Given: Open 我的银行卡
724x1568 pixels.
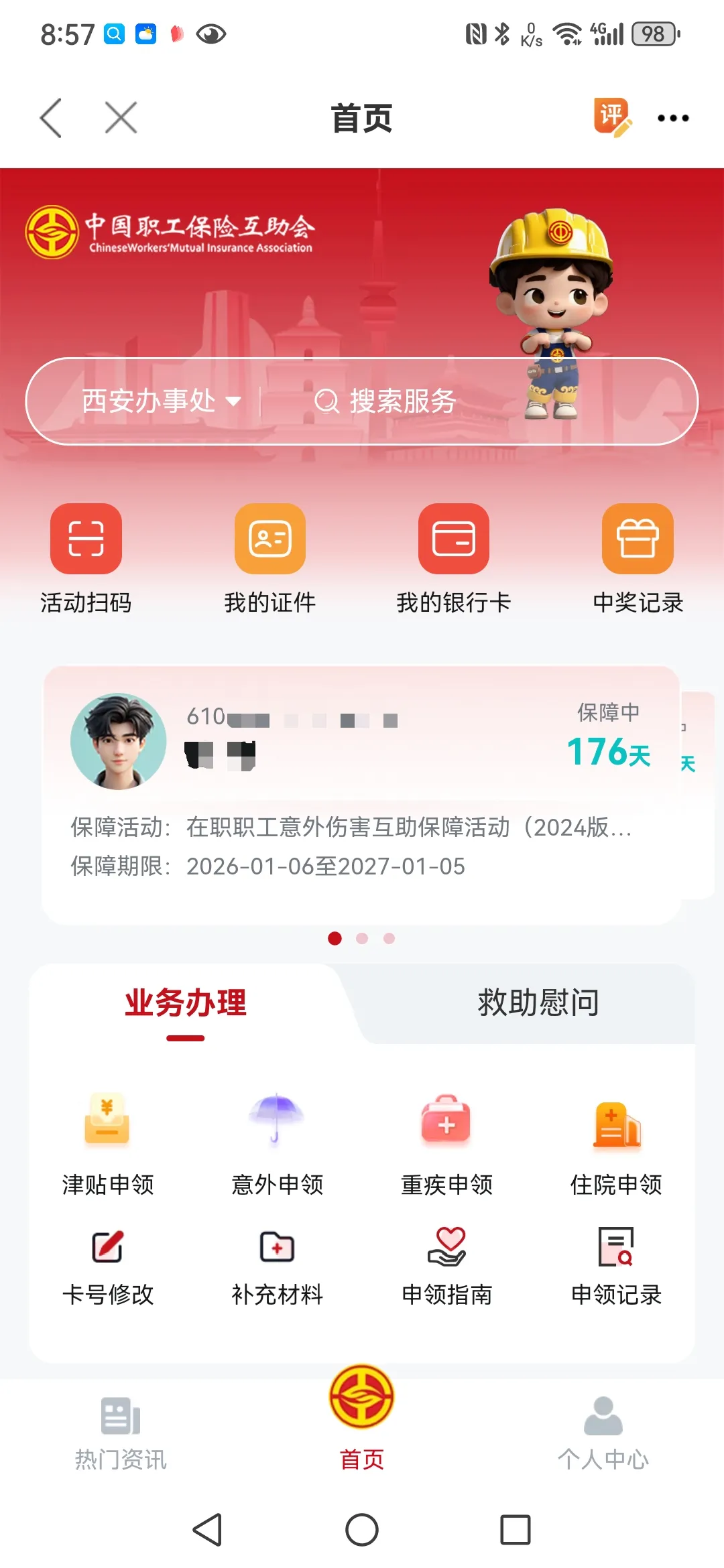Looking at the screenshot, I should pyautogui.click(x=453, y=559).
